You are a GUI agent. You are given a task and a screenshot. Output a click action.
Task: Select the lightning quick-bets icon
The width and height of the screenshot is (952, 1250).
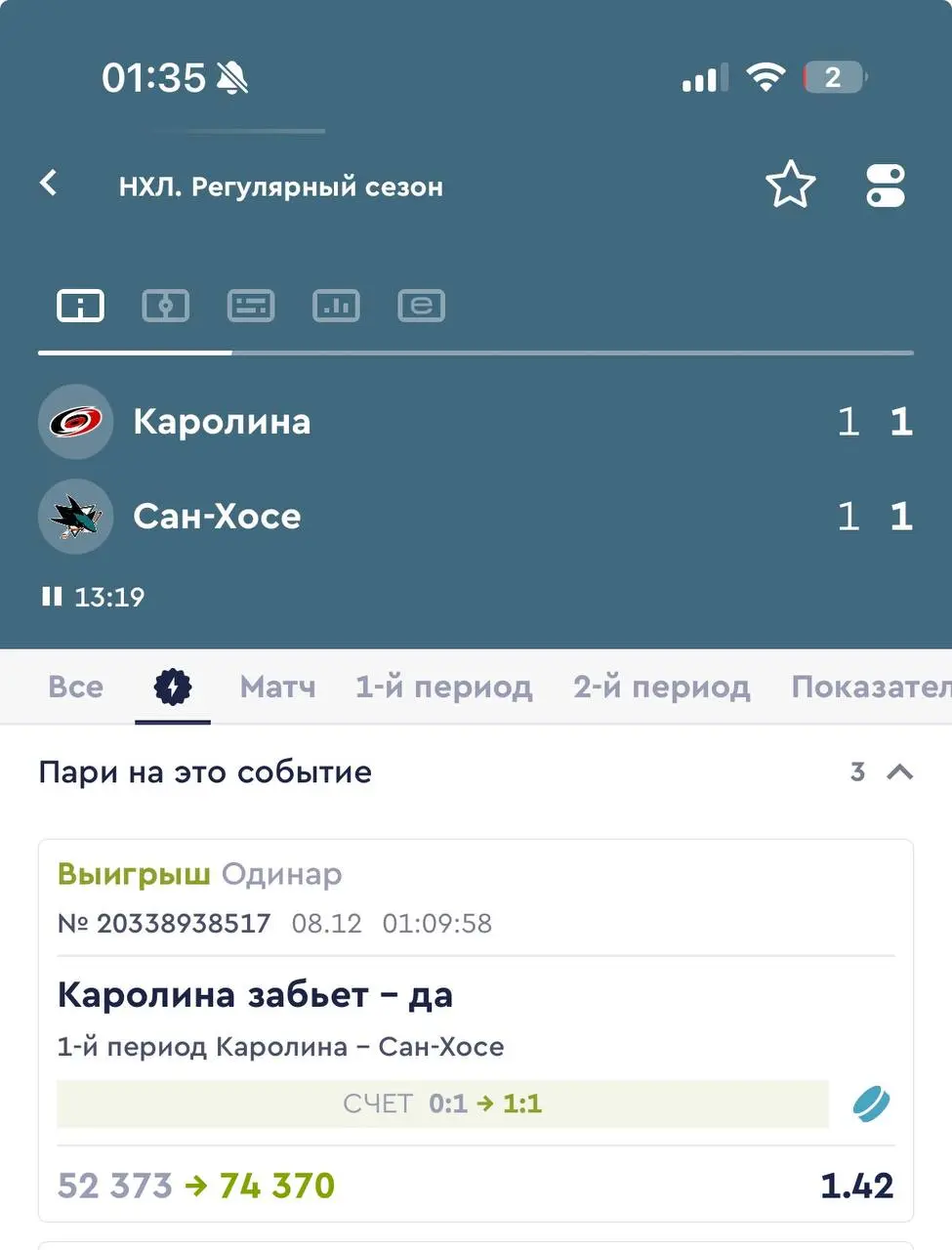point(172,687)
